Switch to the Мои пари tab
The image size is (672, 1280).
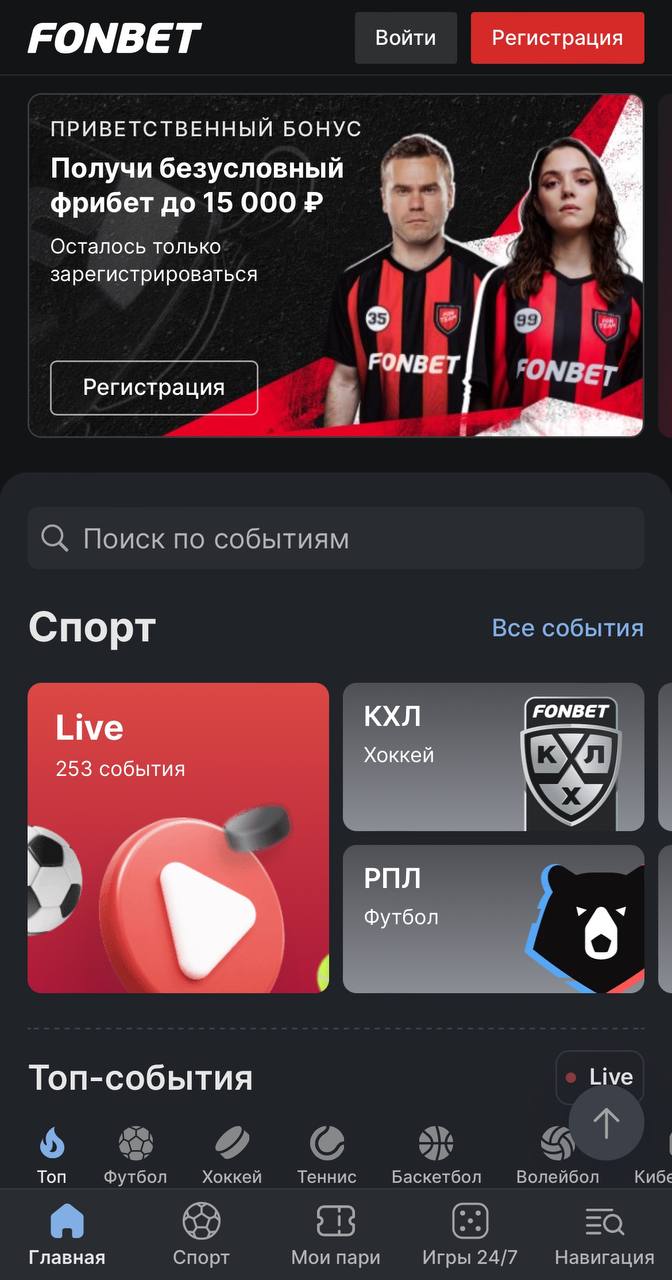point(336,1235)
